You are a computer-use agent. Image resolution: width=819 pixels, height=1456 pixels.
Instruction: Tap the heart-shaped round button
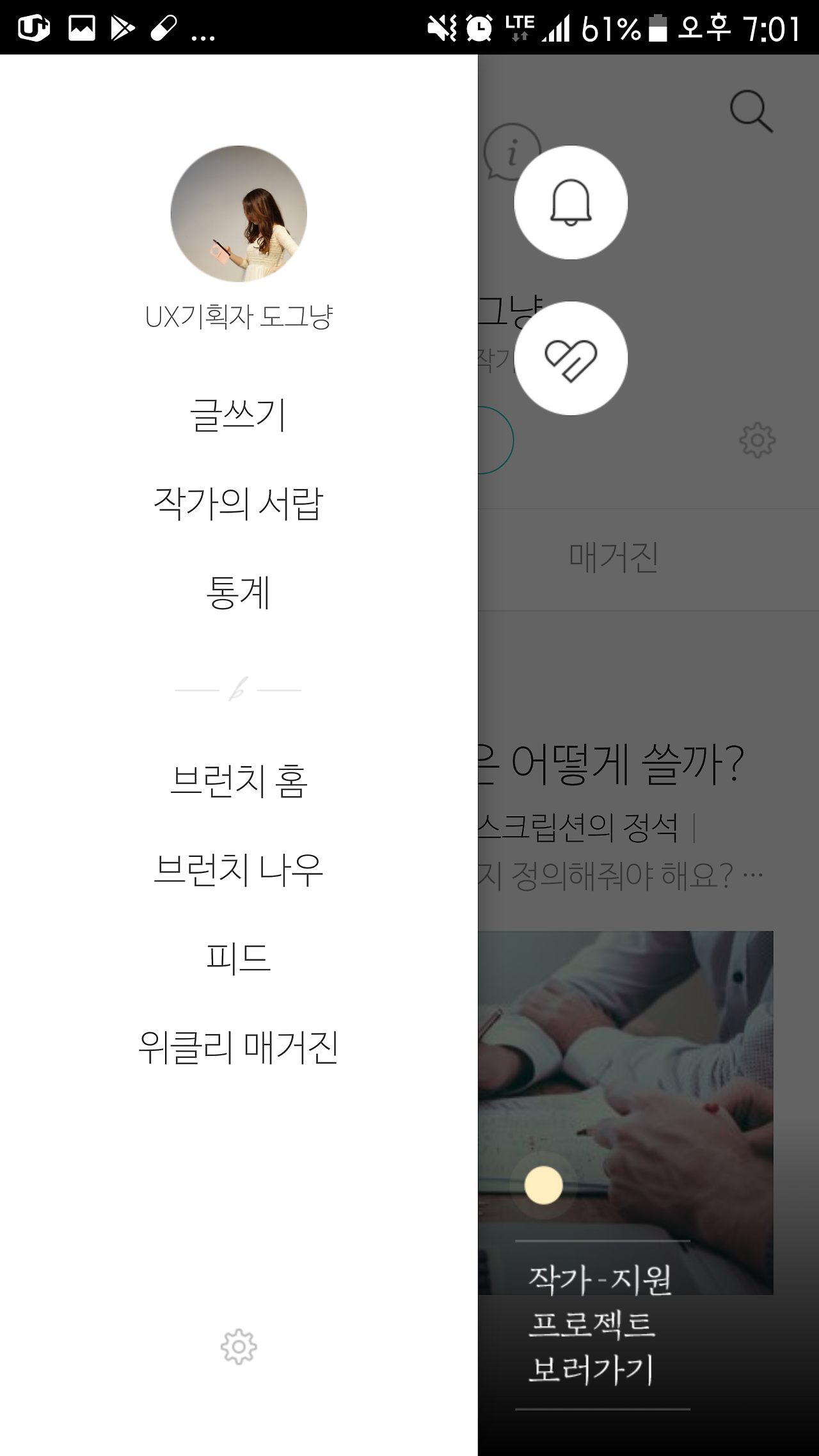coord(571,358)
